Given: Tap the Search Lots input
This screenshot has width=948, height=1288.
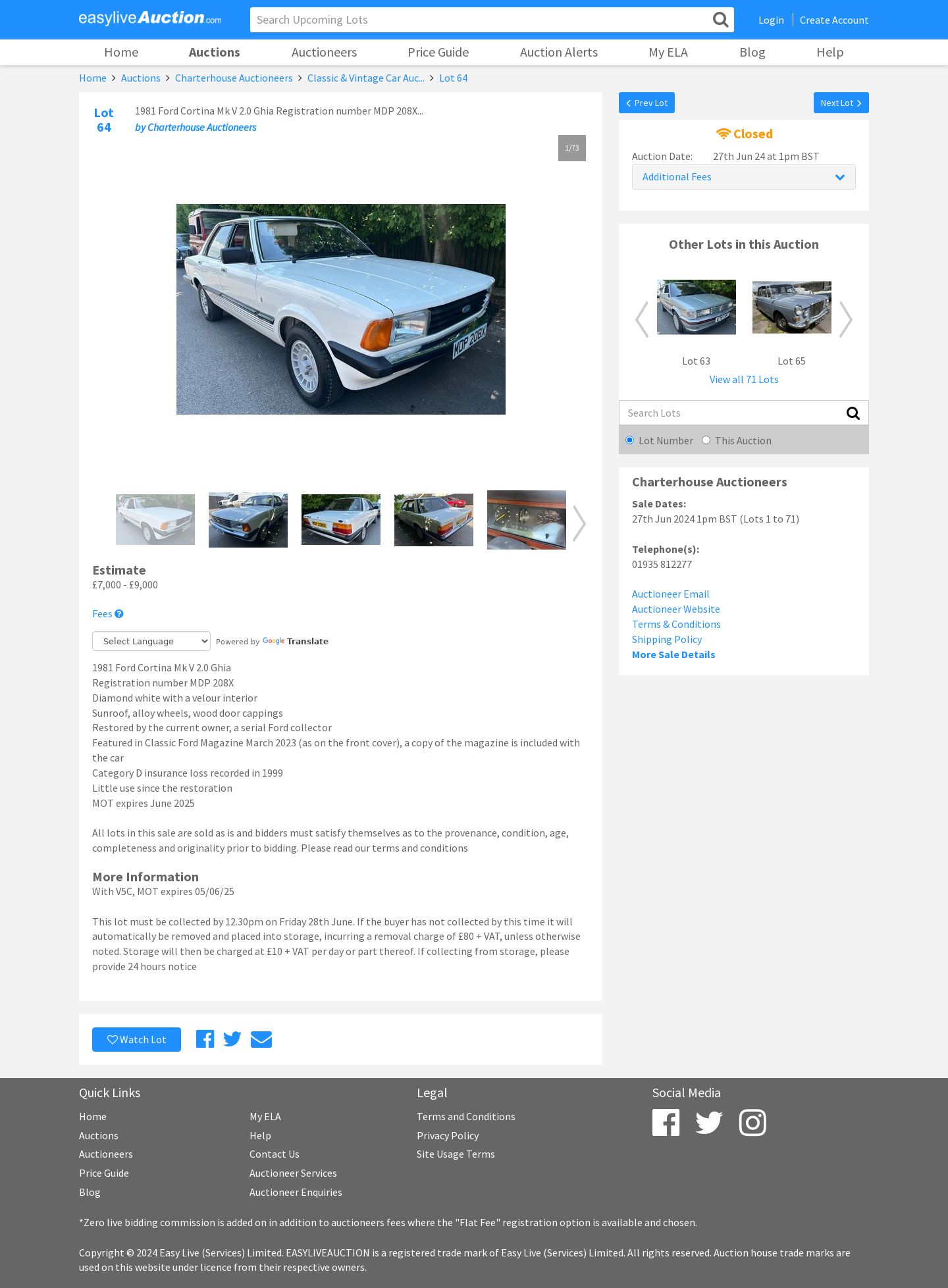Looking at the screenshot, I should pos(731,413).
